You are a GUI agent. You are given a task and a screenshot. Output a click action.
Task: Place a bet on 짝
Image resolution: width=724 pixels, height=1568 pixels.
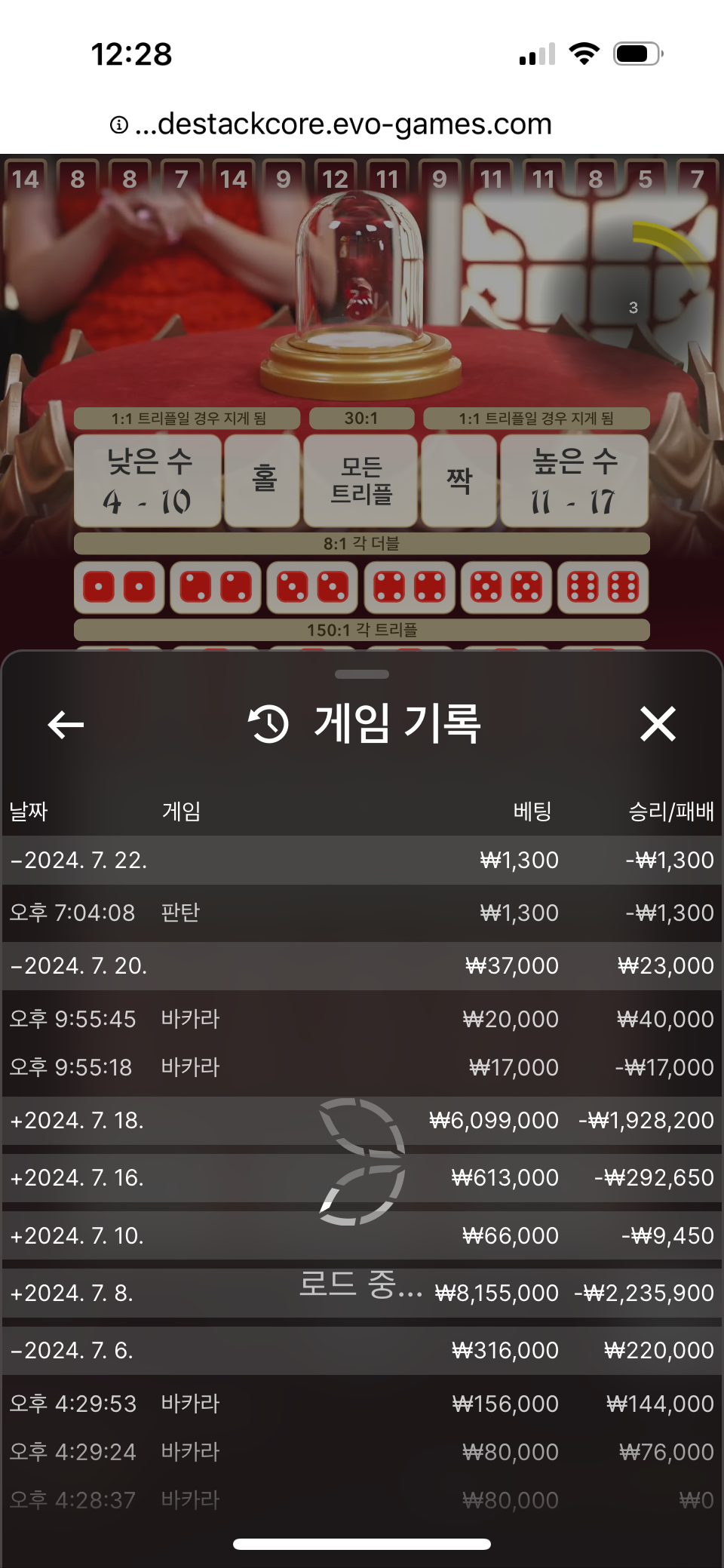tap(459, 480)
